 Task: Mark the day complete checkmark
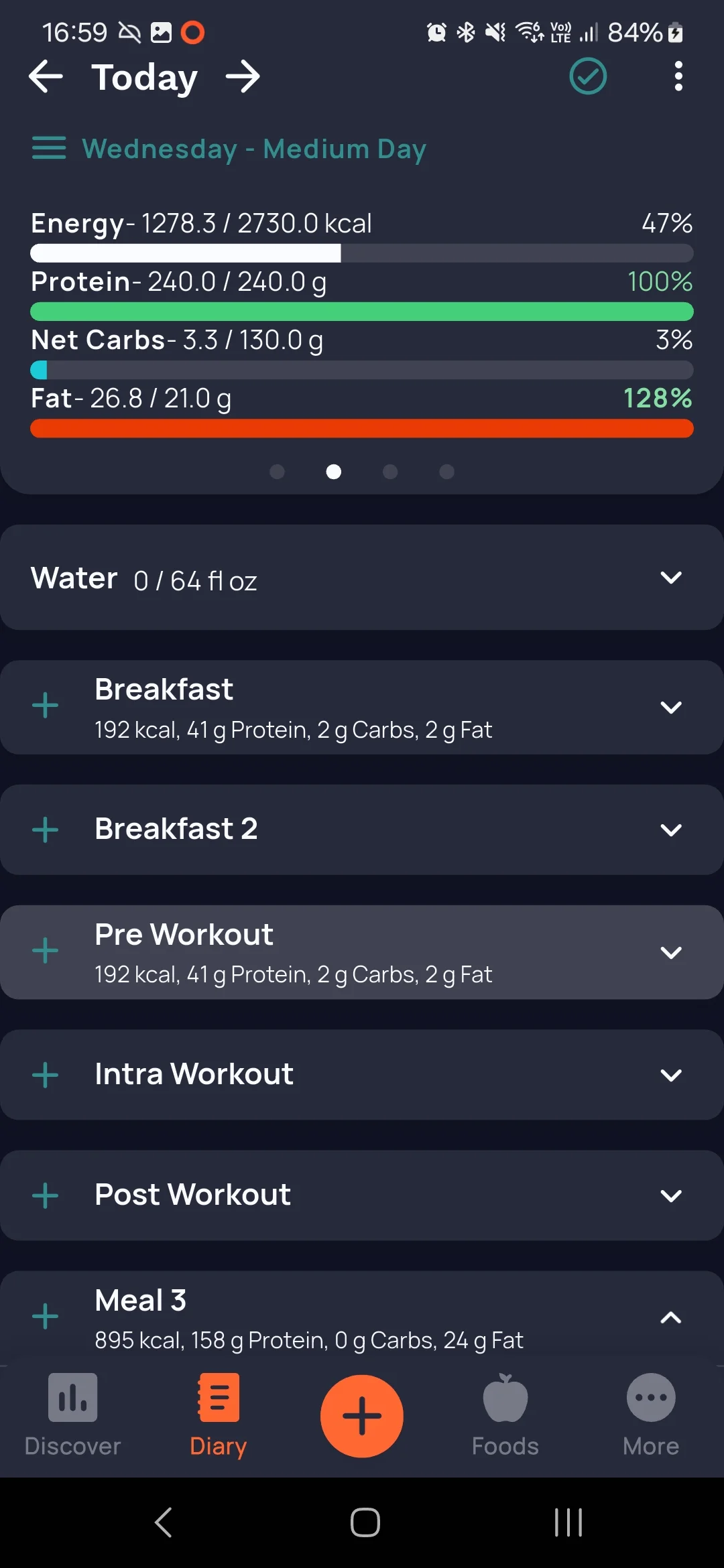(x=588, y=76)
